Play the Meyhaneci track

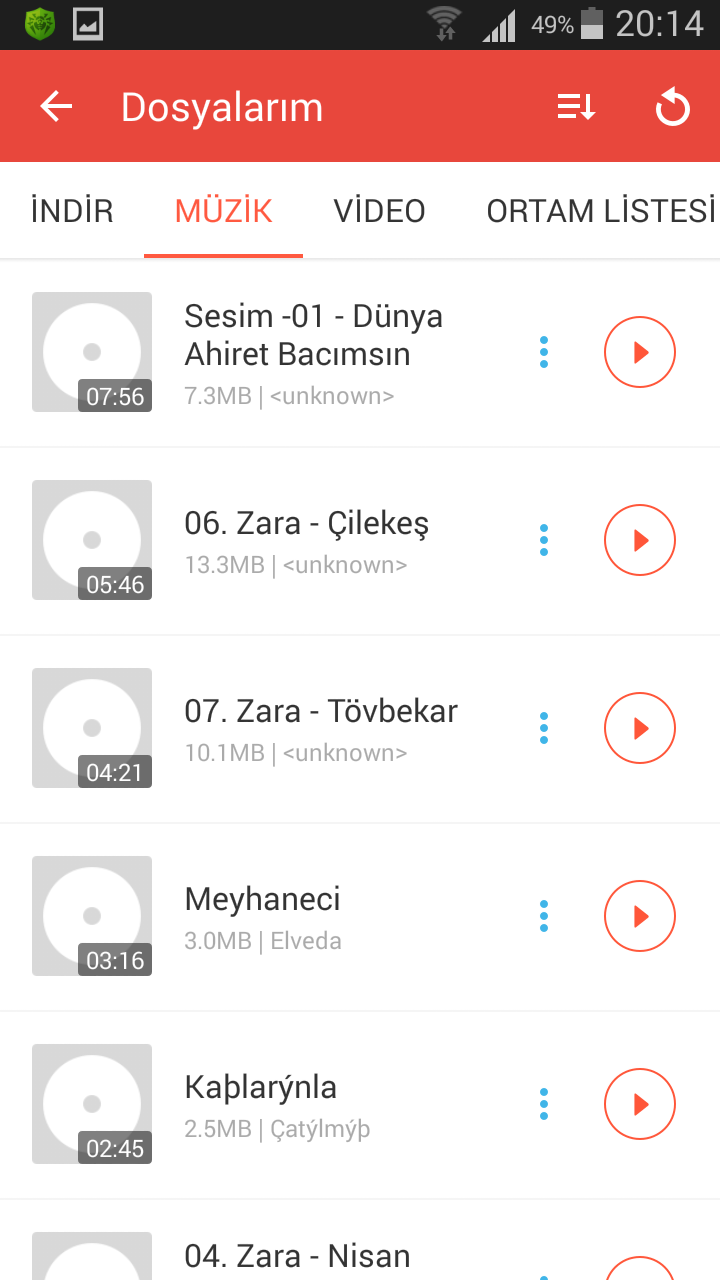[x=640, y=916]
